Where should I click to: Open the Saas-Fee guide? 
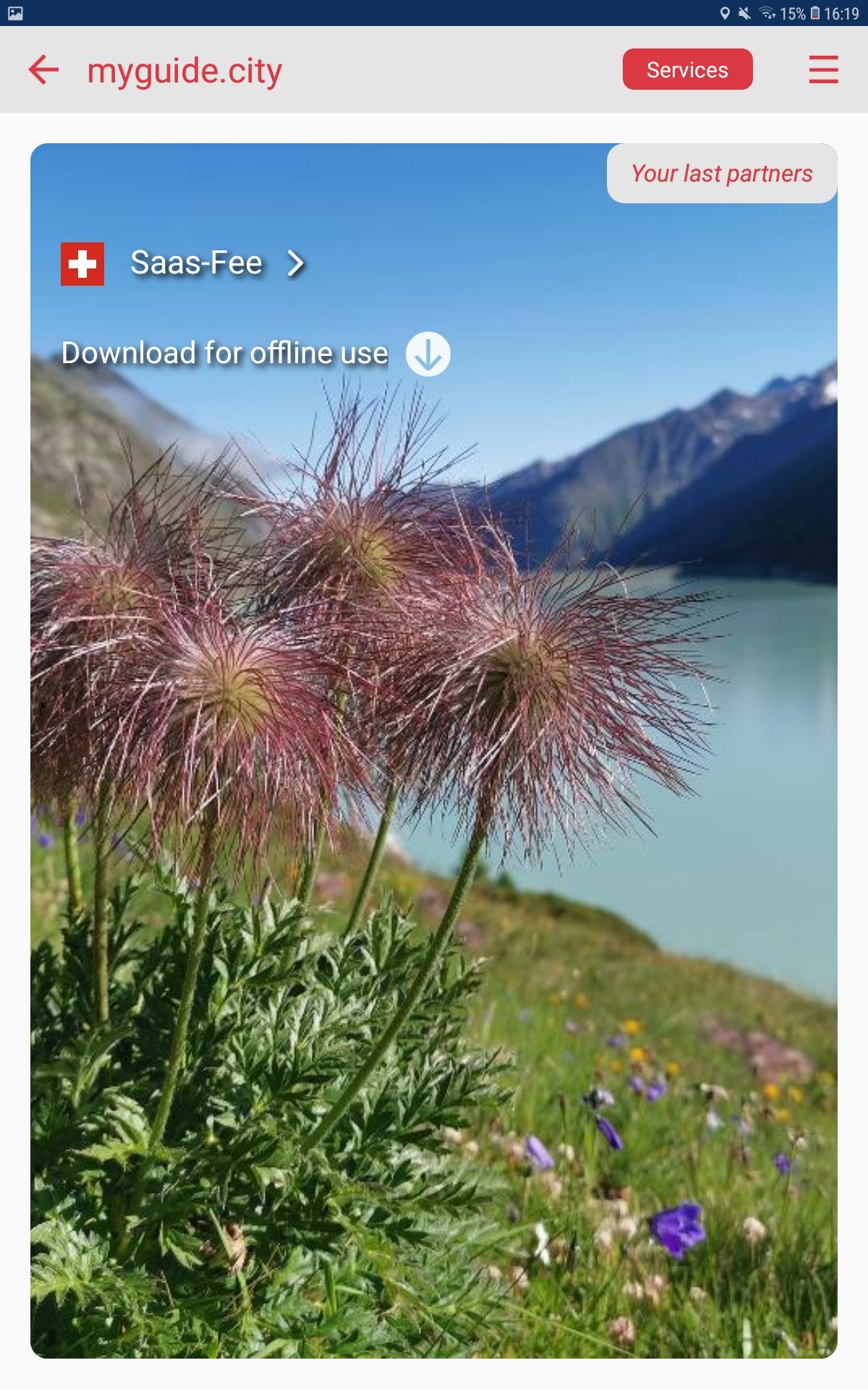(197, 263)
